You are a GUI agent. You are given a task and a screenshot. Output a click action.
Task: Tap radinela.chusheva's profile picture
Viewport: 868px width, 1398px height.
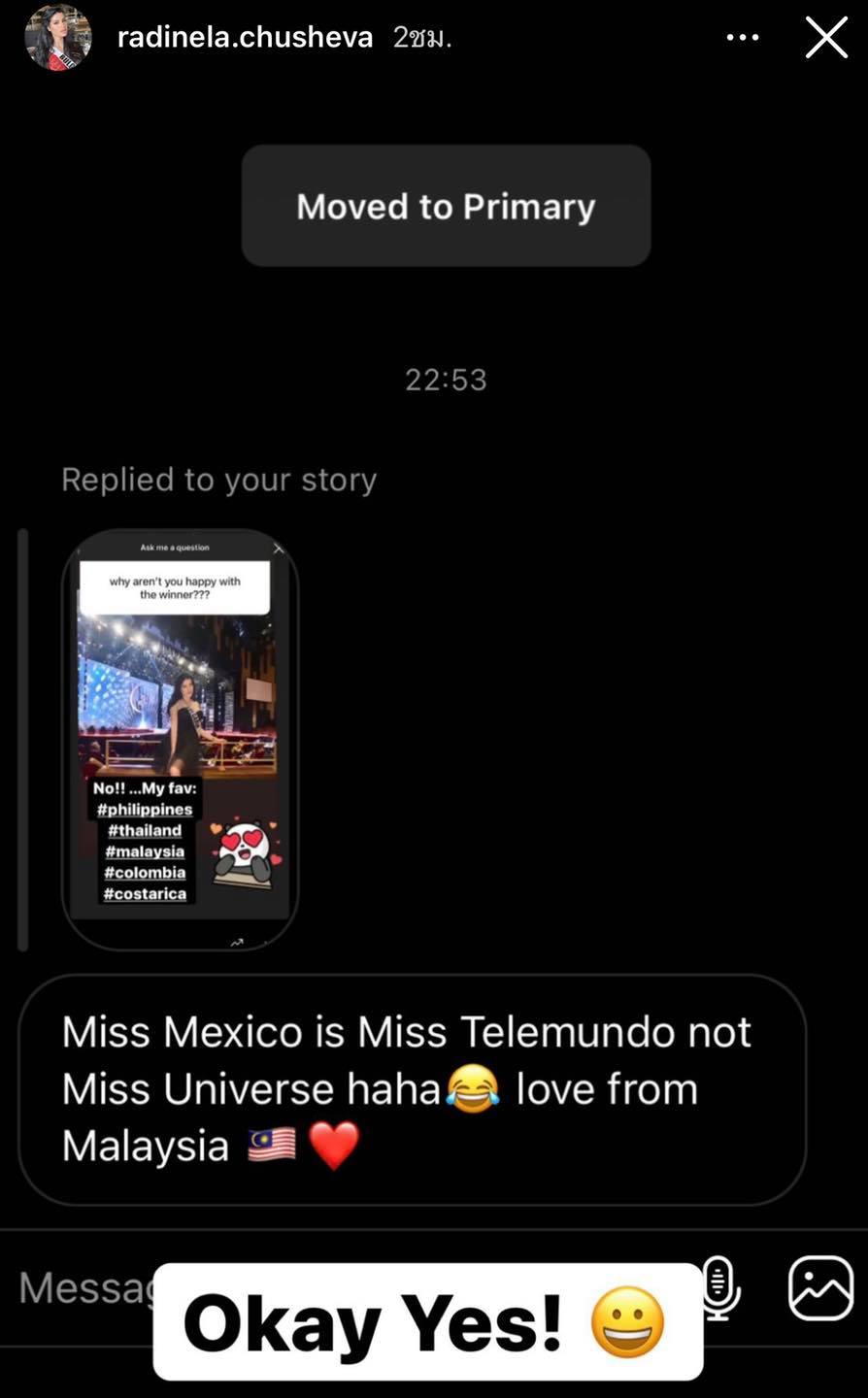(x=57, y=38)
